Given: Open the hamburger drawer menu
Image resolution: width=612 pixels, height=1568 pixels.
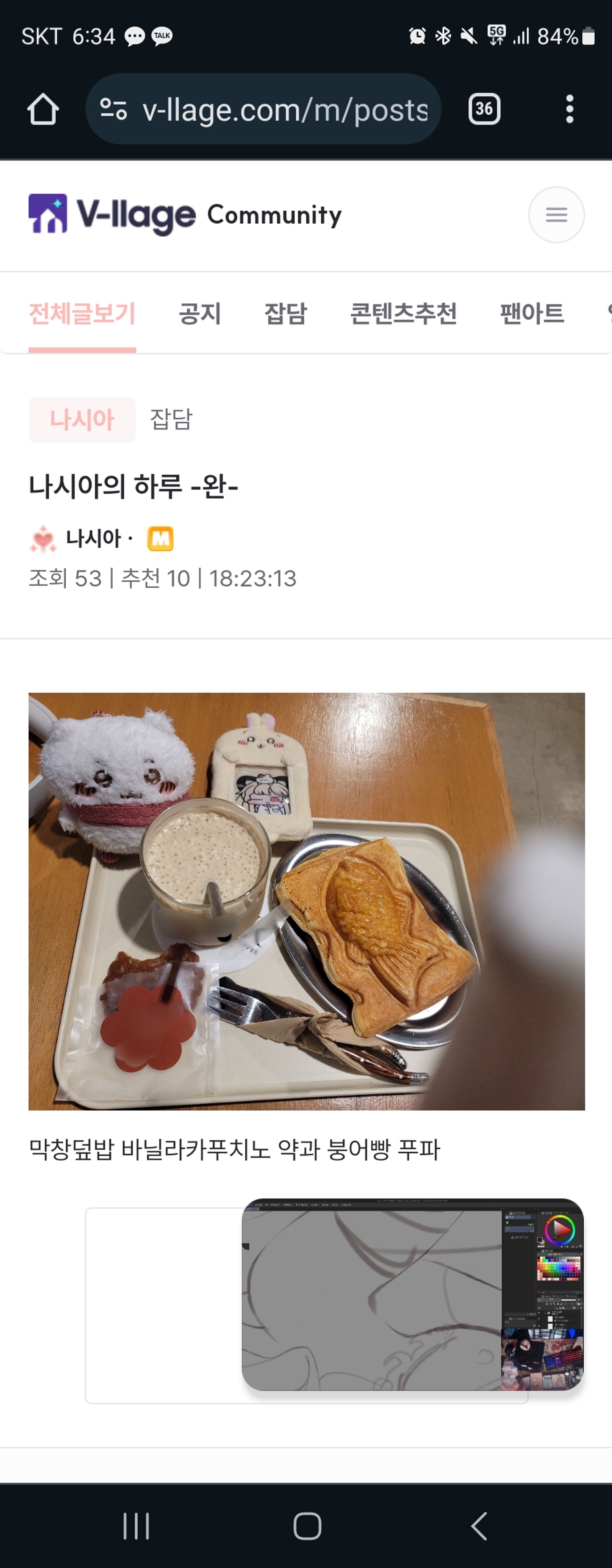Looking at the screenshot, I should point(556,214).
